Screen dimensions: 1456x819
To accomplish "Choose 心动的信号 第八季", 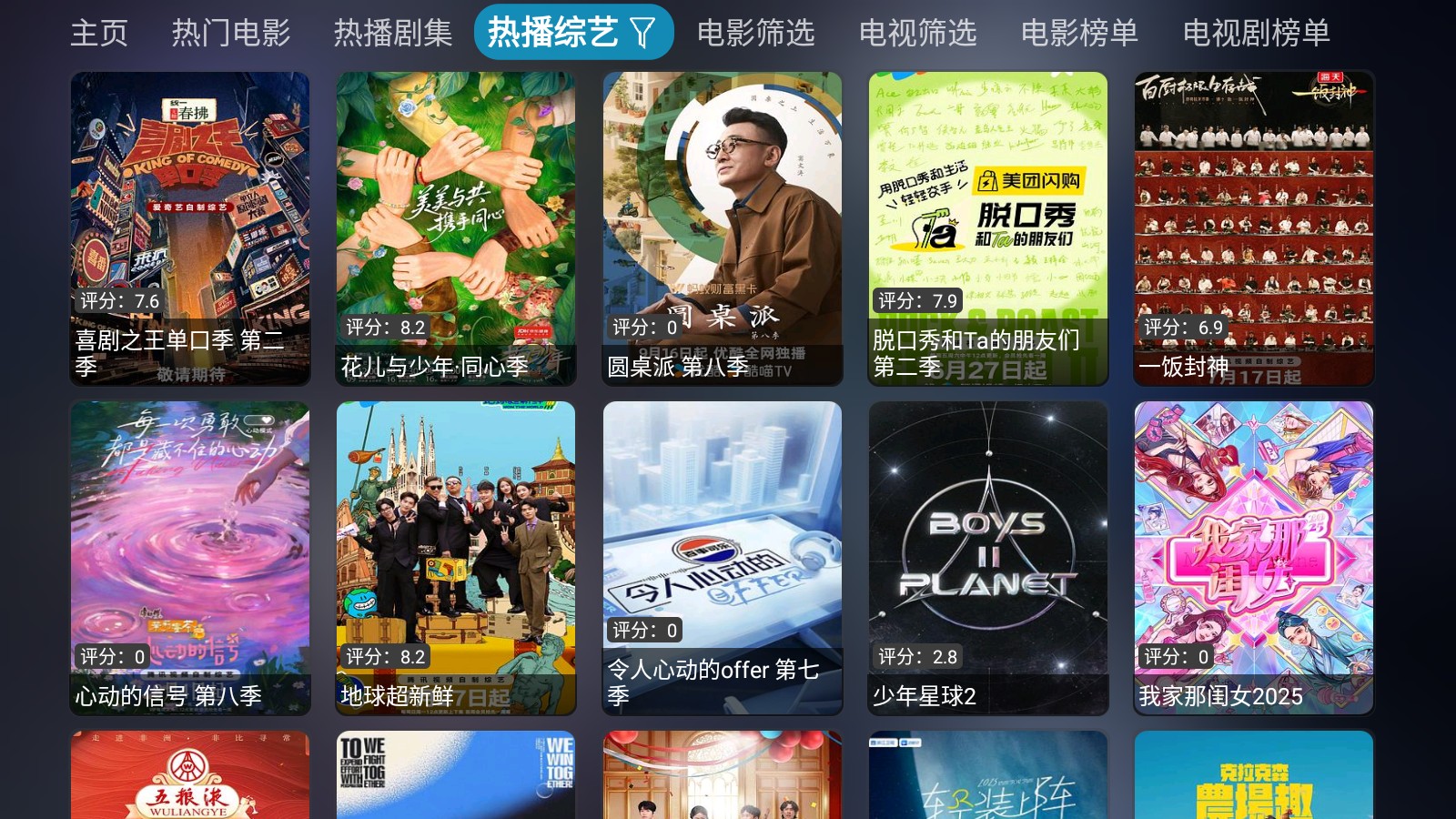I will [190, 557].
